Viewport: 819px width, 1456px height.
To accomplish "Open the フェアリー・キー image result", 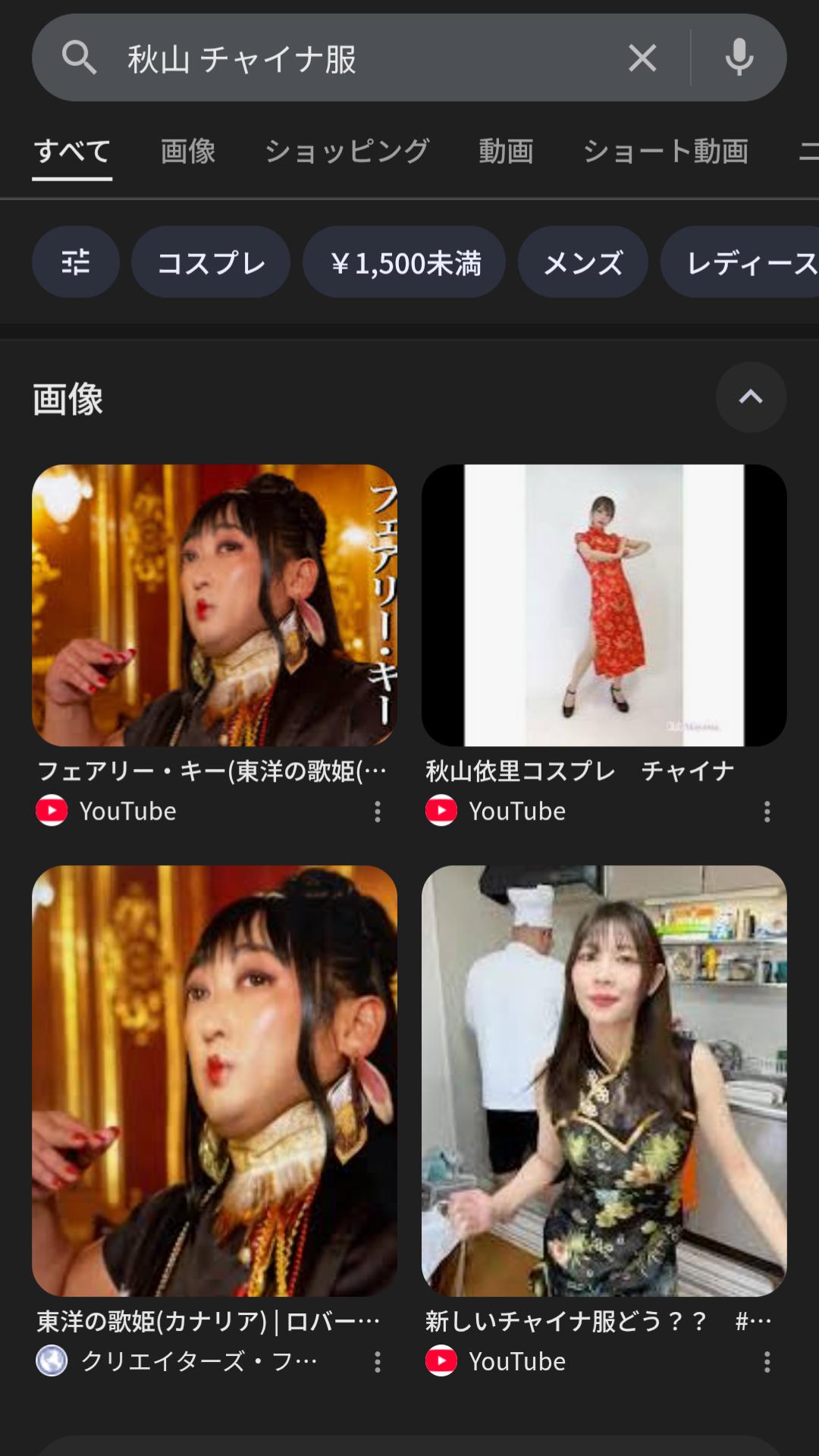I will coord(215,605).
